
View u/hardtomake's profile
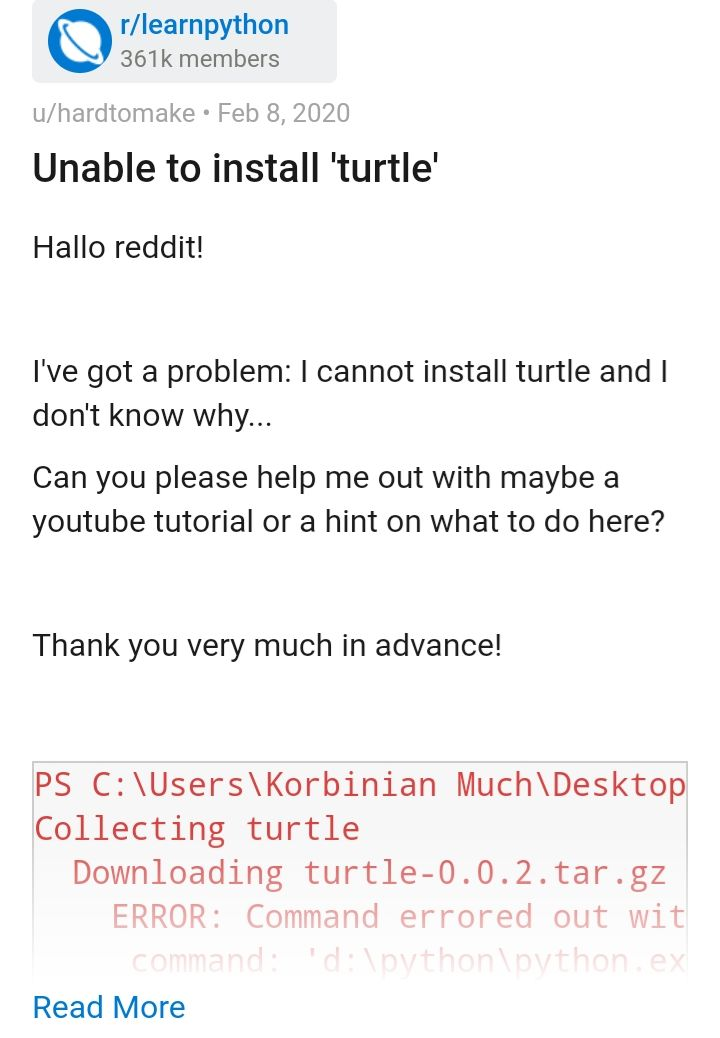coord(113,113)
